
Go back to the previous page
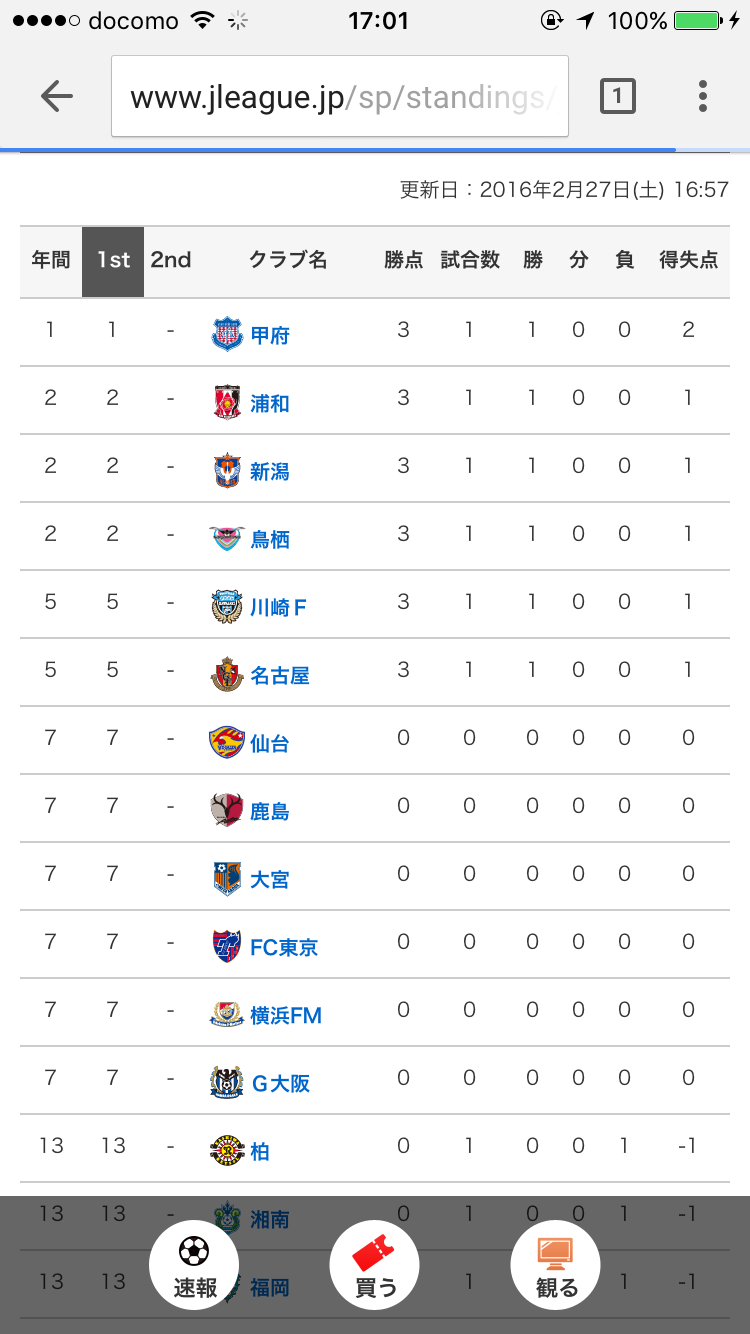click(56, 96)
